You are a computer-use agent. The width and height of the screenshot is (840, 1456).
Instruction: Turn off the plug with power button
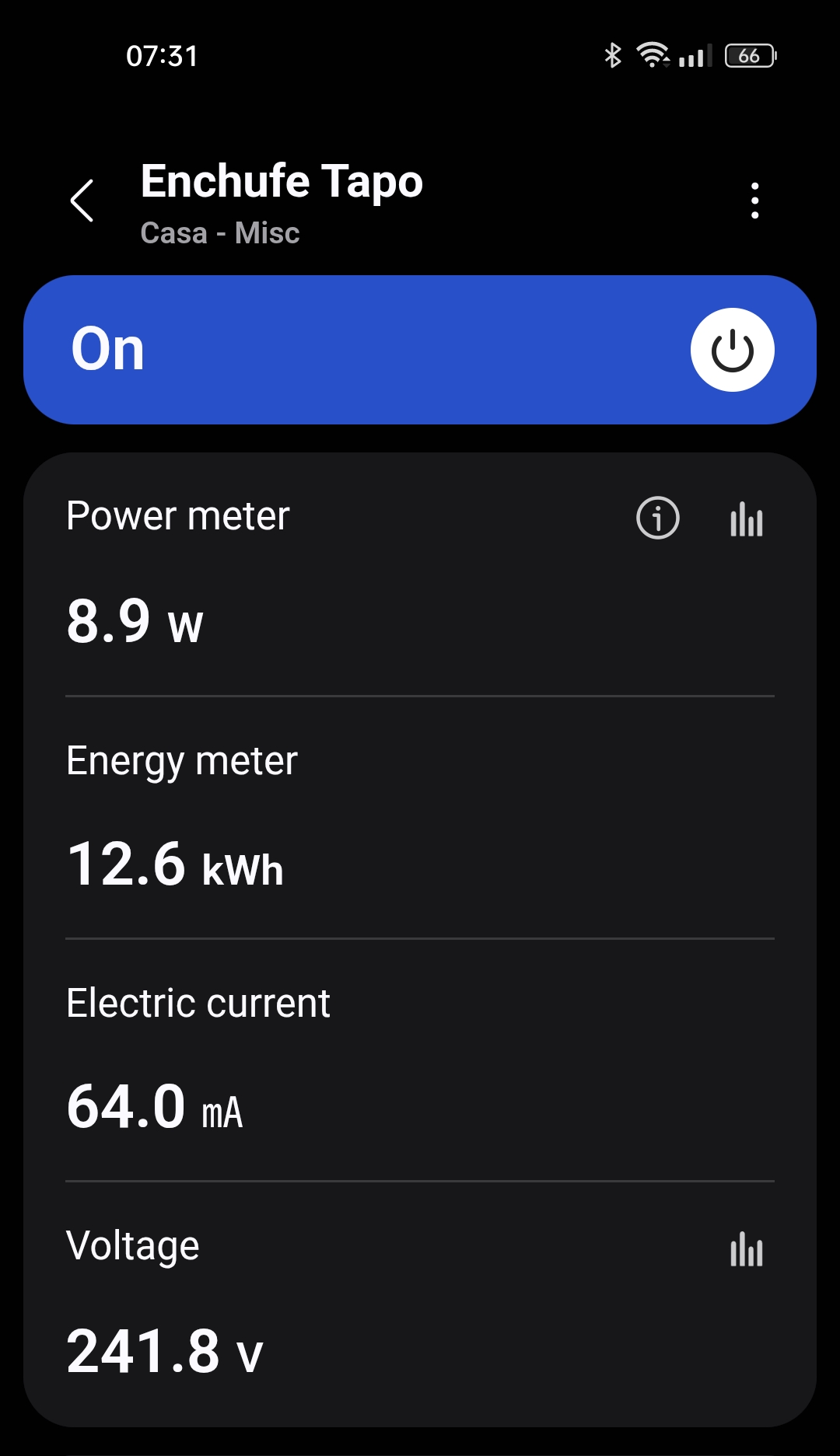pos(732,350)
